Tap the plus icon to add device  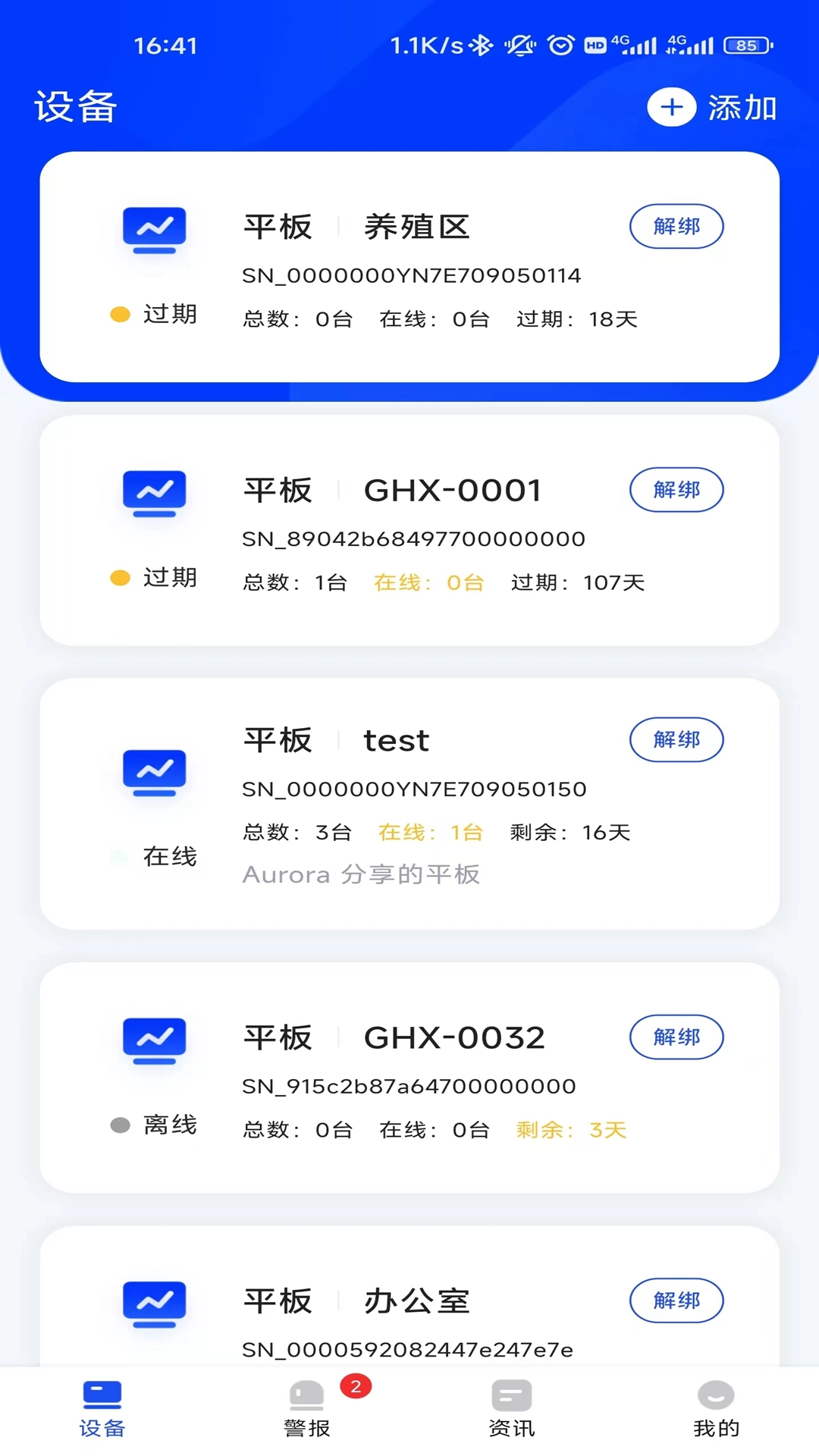671,107
